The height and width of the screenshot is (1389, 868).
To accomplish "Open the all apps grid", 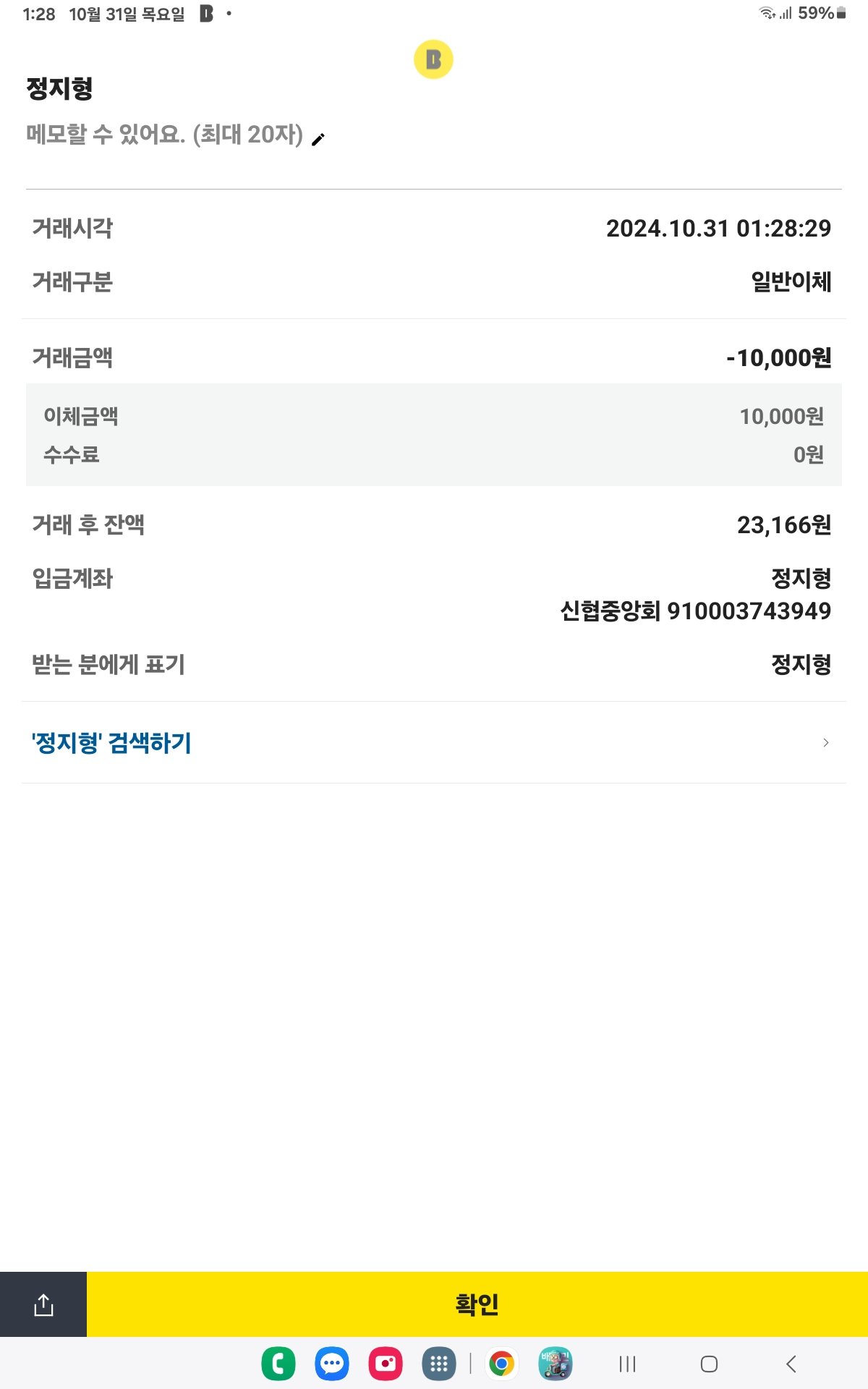I will coord(439,1364).
